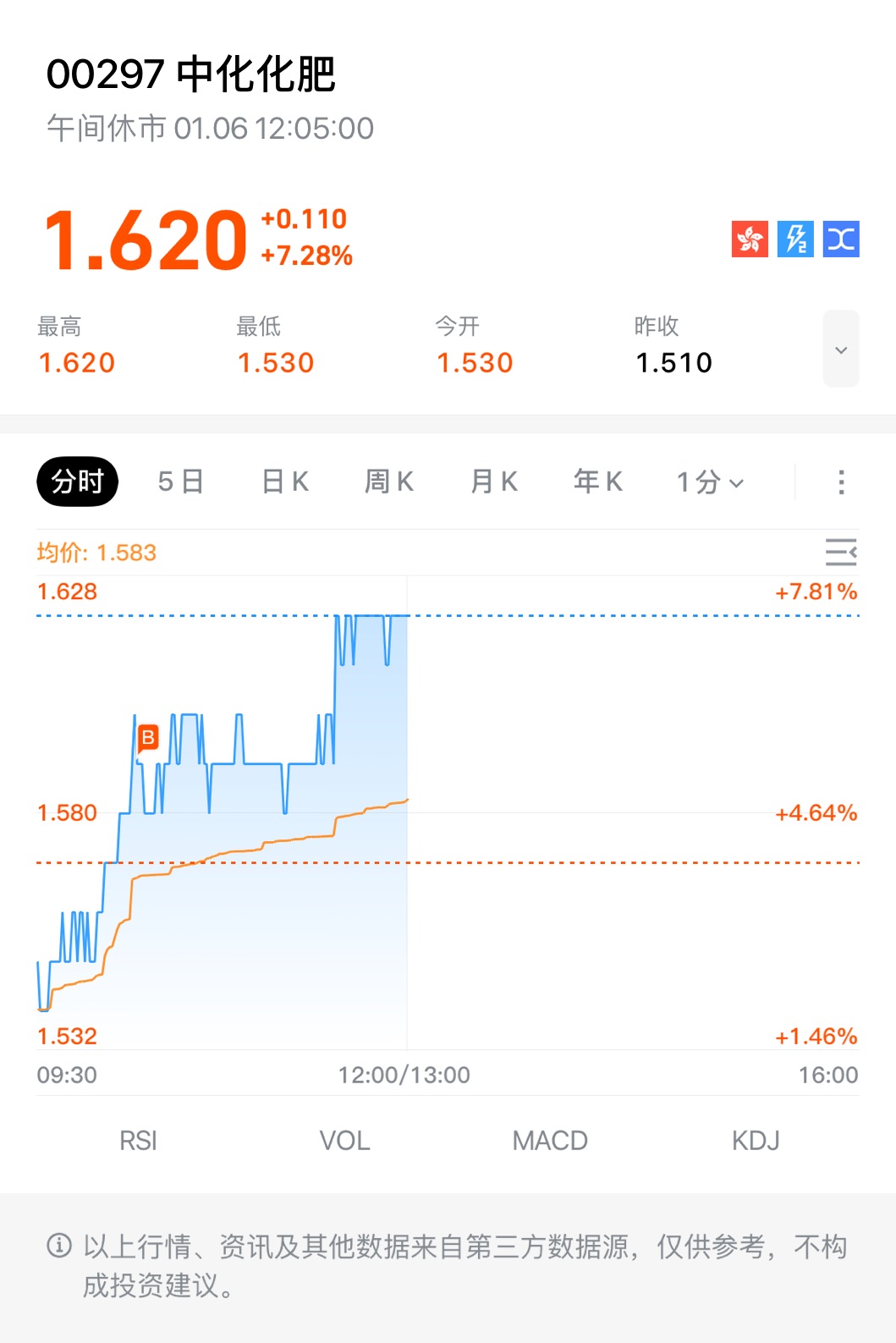
Task: Expand the price details chevron
Action: pyautogui.click(x=841, y=350)
